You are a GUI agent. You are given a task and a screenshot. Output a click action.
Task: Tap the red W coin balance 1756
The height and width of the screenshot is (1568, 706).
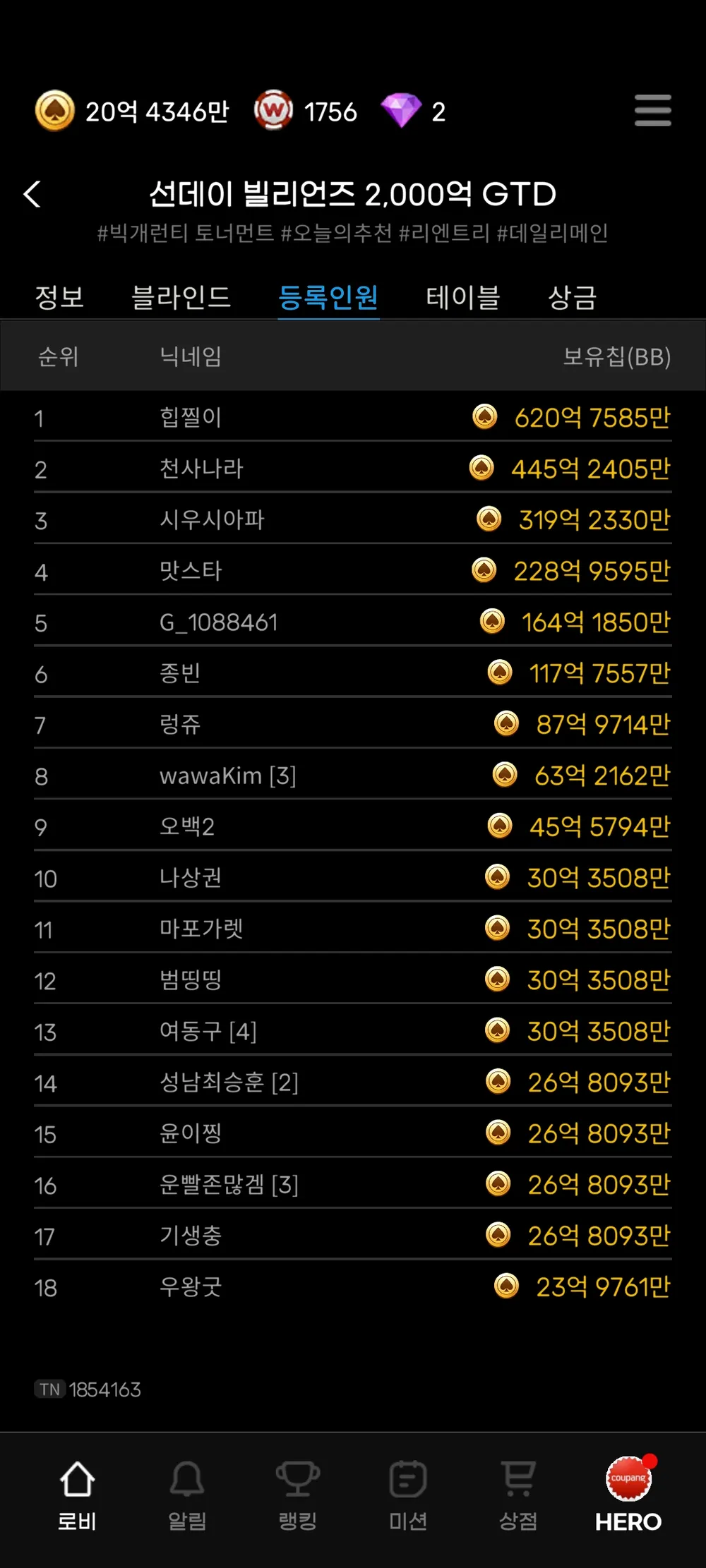click(306, 111)
